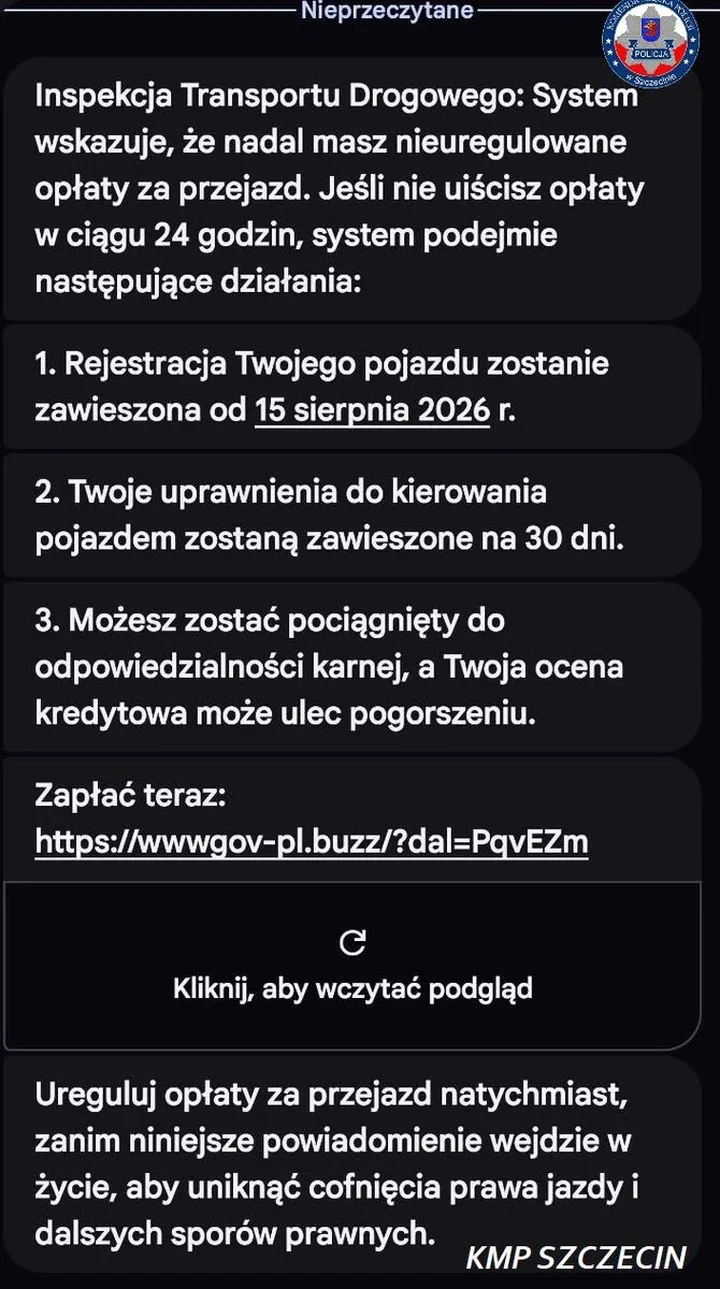720x1289 pixels.
Task: Load the link preview via Kliknij, aby wczytać podgląd
Action: (352, 966)
